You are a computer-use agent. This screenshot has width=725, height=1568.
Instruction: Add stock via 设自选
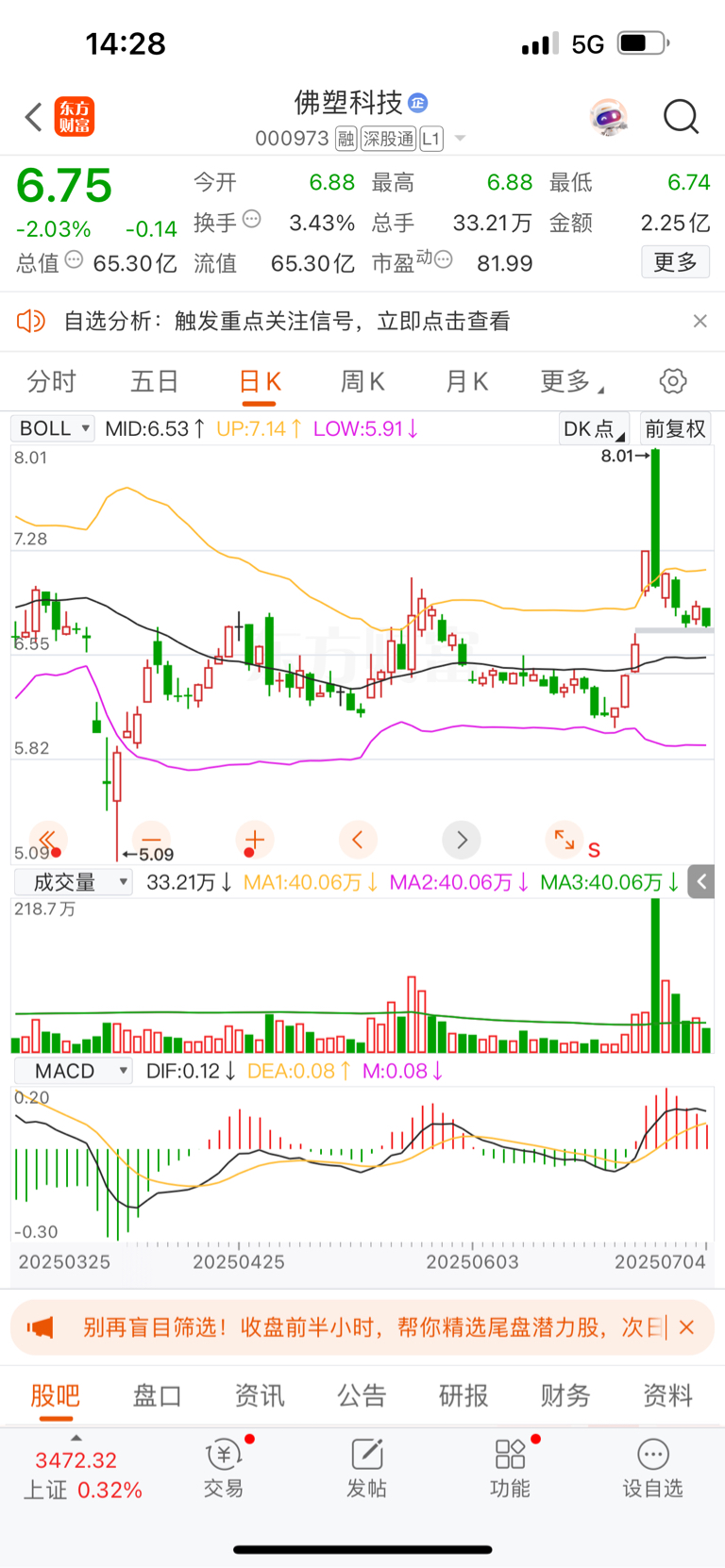652,1469
